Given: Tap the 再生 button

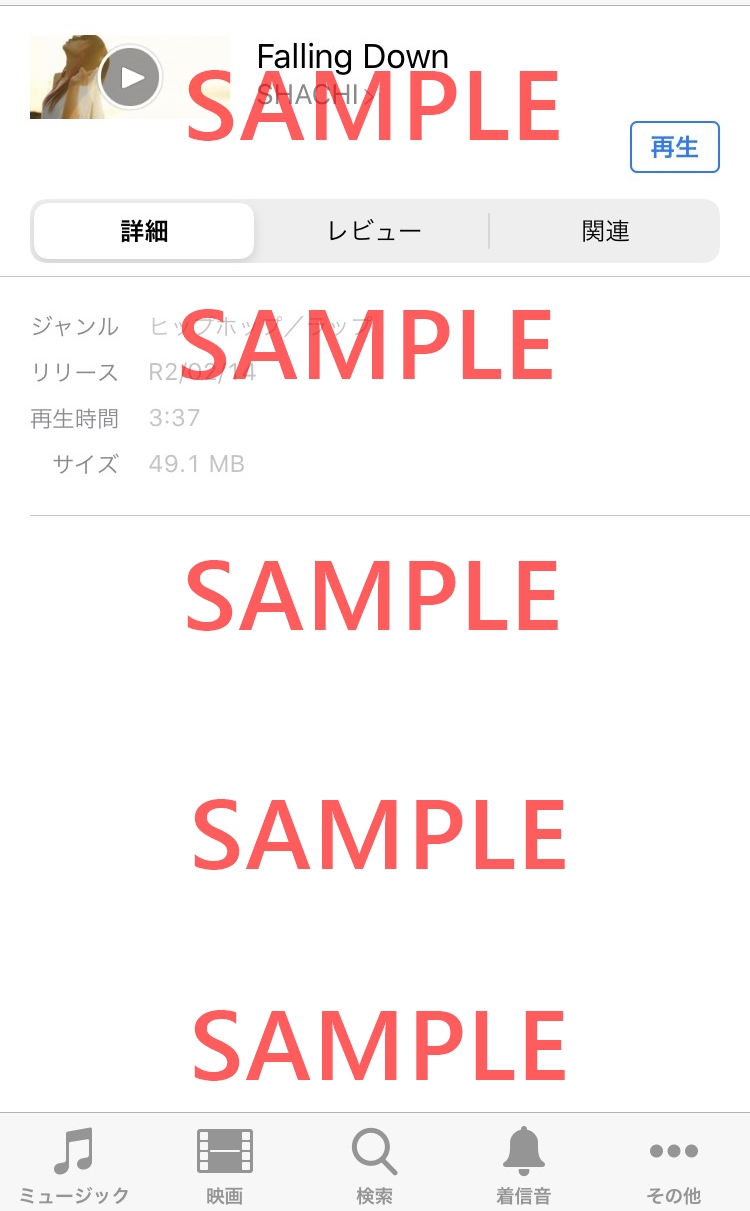Looking at the screenshot, I should pos(674,147).
